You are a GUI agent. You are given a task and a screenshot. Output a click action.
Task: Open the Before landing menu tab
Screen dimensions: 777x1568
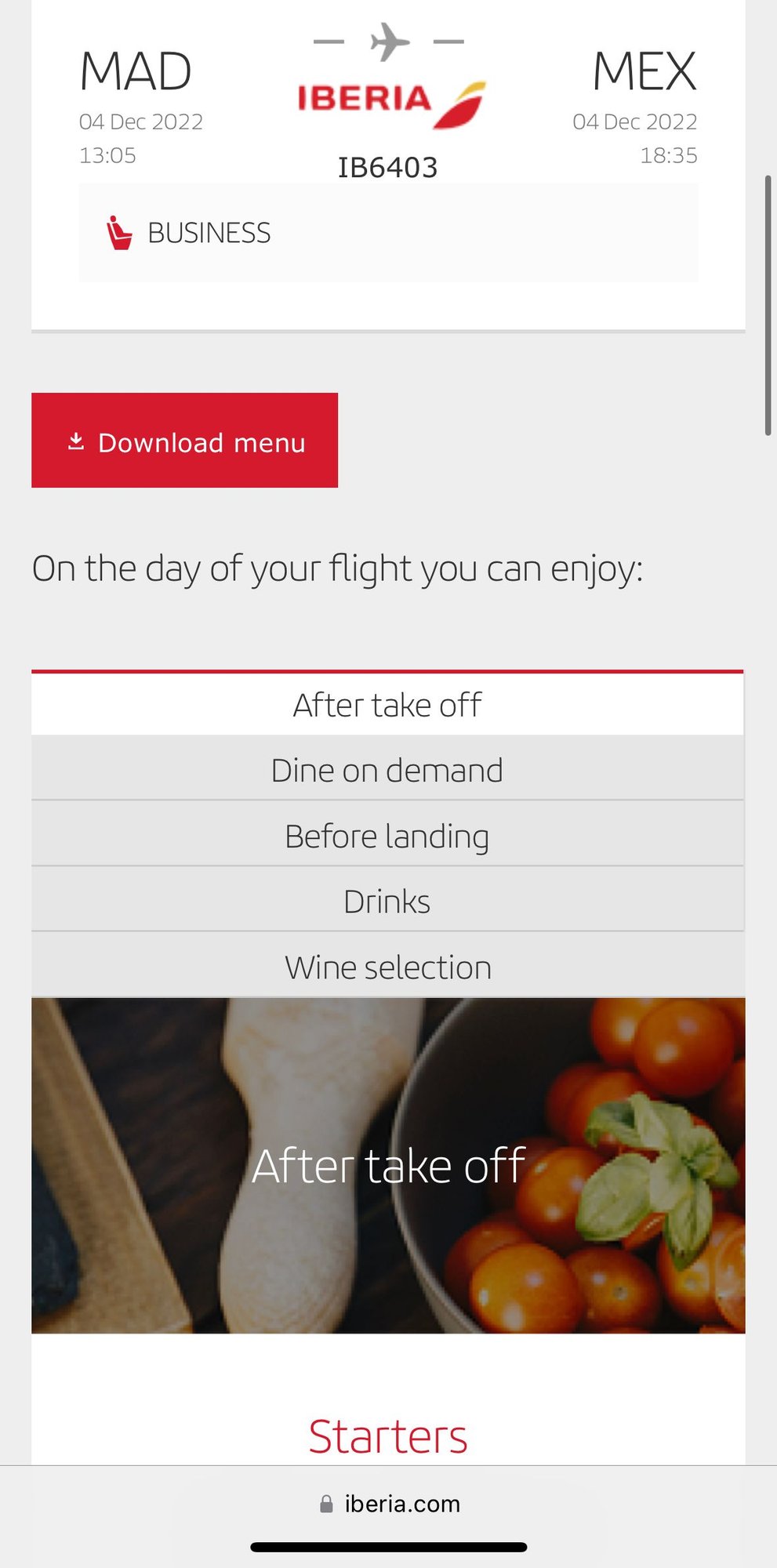click(x=387, y=837)
